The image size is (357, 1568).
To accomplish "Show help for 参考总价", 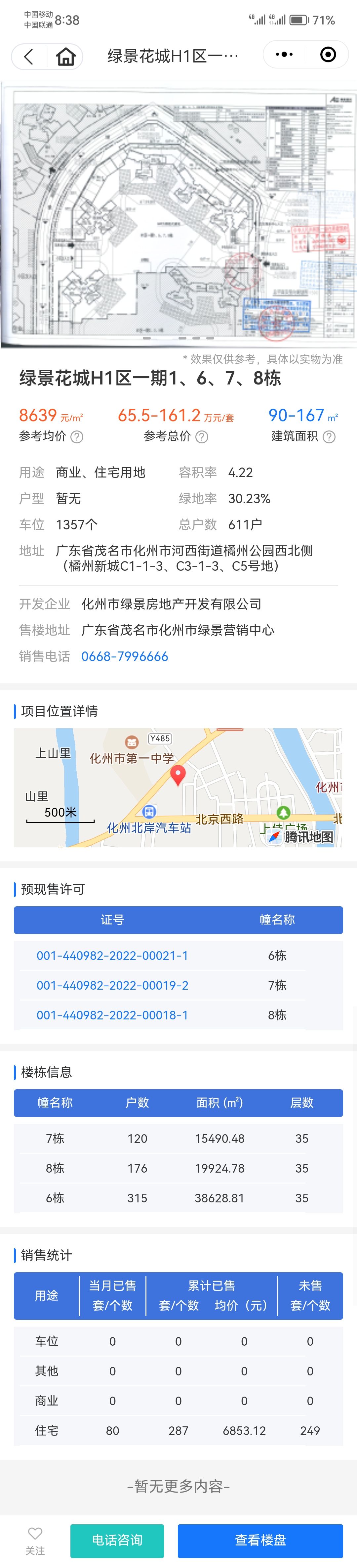I will click(202, 437).
